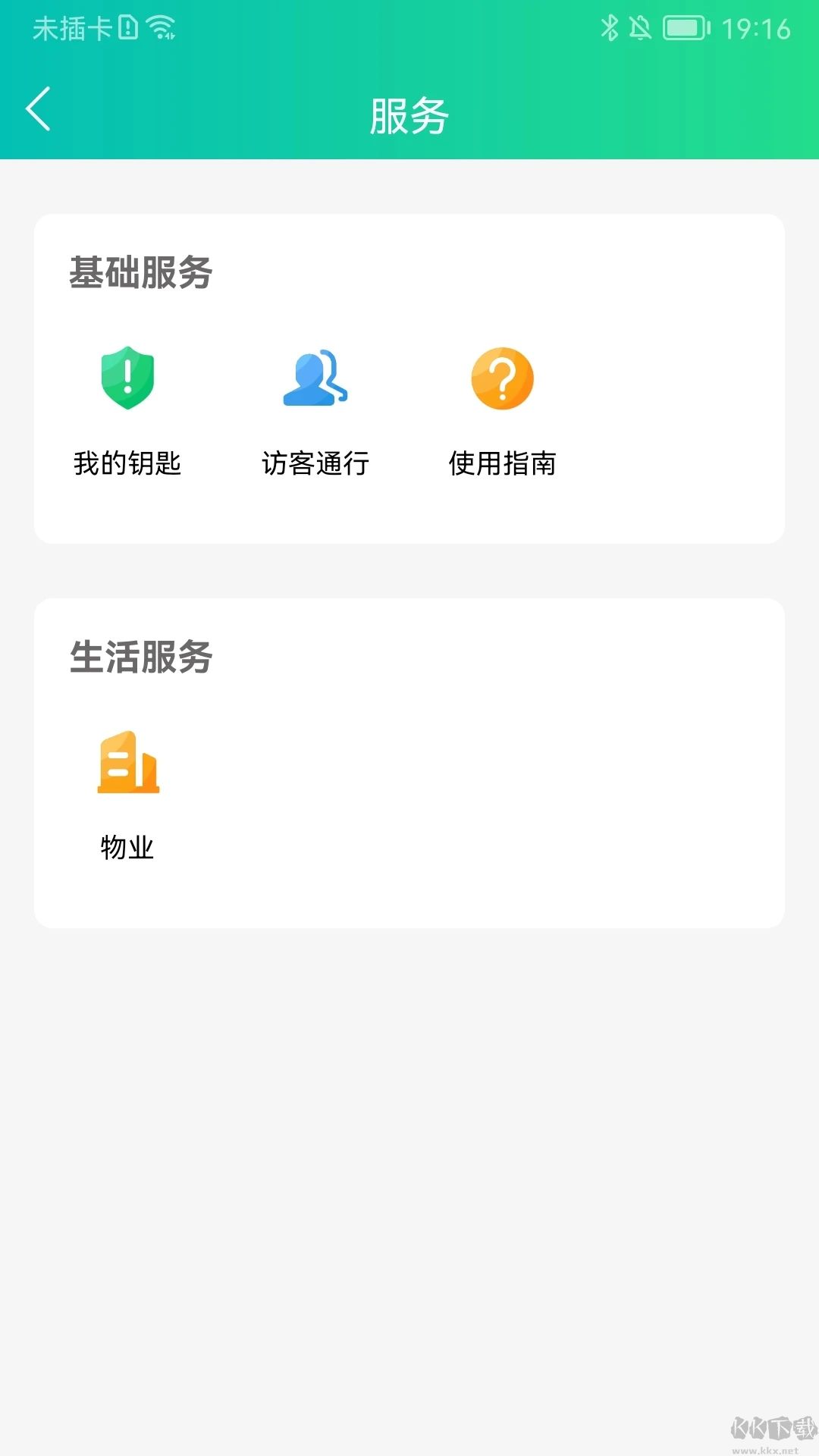819x1456 pixels.
Task: Open 访客通行 via its text label
Action: click(x=317, y=464)
